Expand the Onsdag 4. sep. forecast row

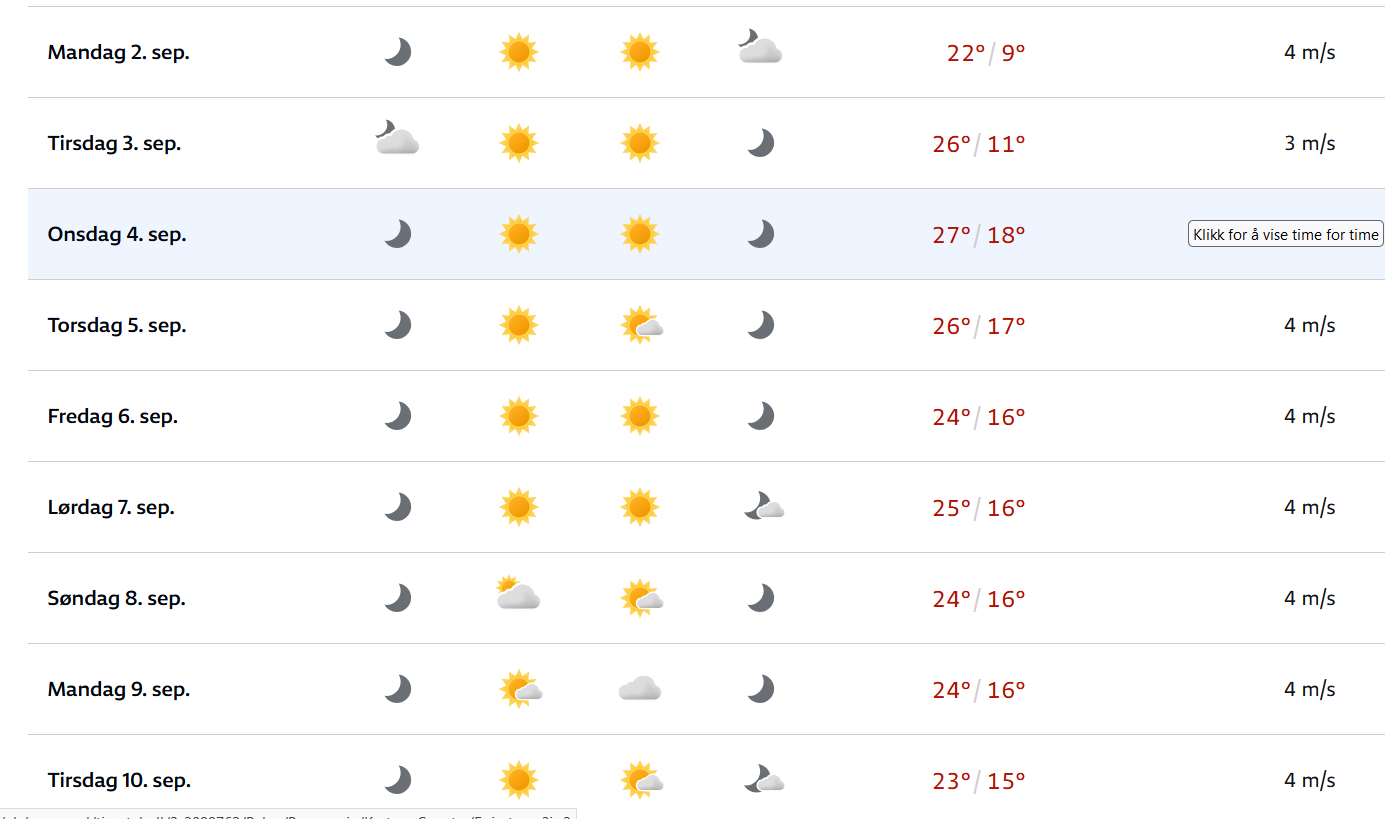[117, 235]
